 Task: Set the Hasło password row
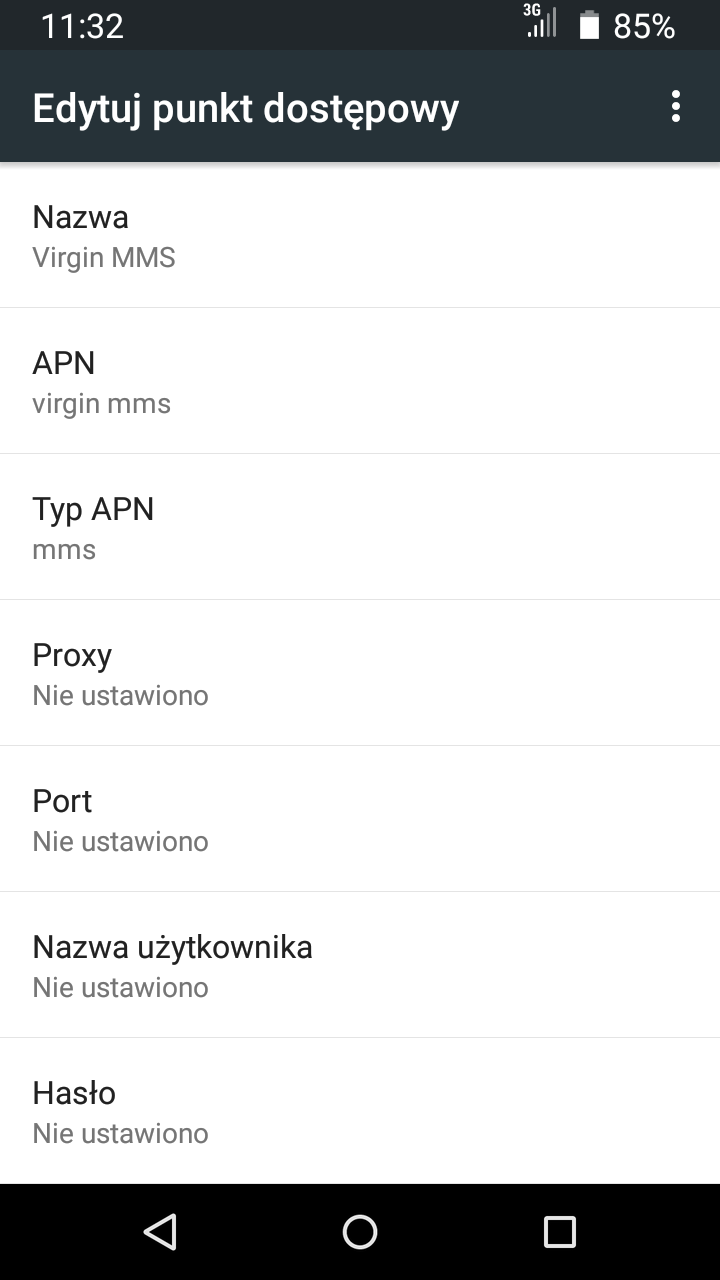pyautogui.click(x=360, y=1112)
